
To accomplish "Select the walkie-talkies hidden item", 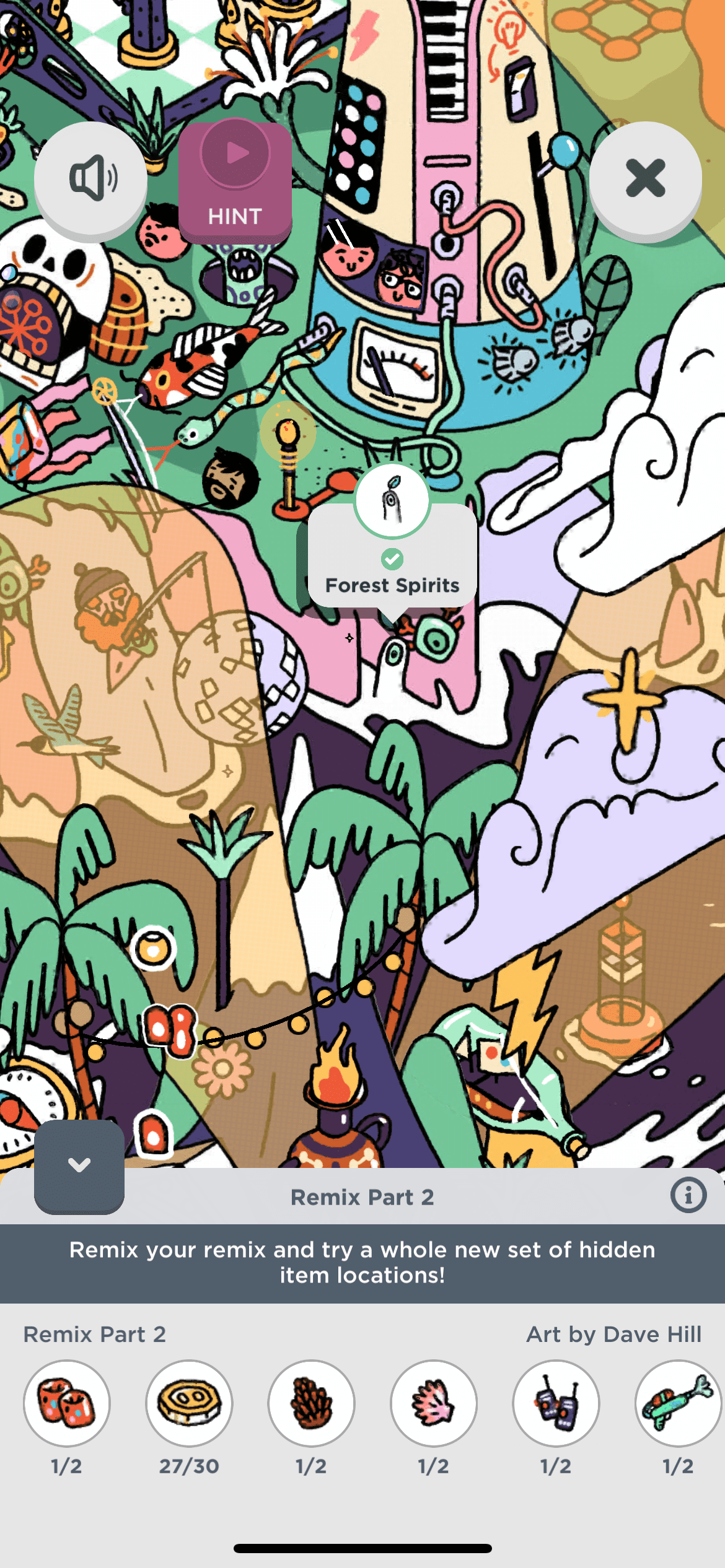I will click(556, 1403).
